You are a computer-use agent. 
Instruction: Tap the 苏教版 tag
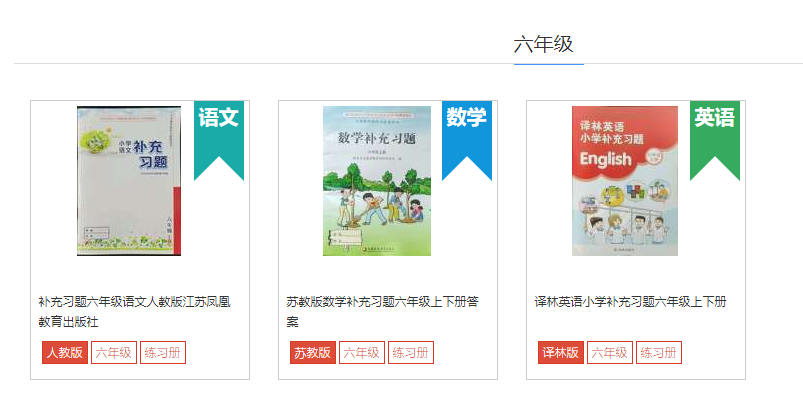312,353
